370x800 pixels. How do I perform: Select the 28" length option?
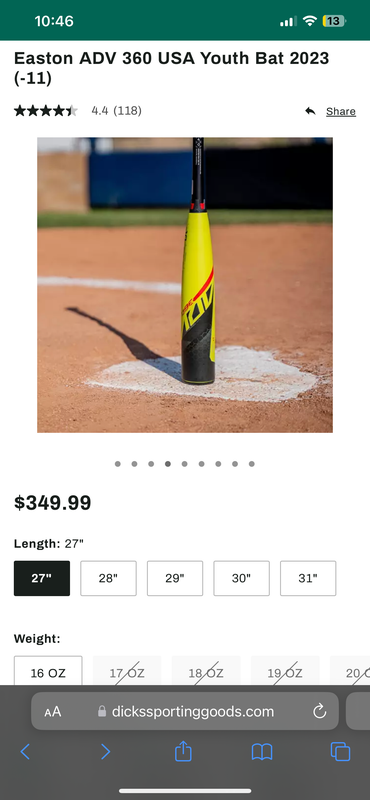pos(108,578)
